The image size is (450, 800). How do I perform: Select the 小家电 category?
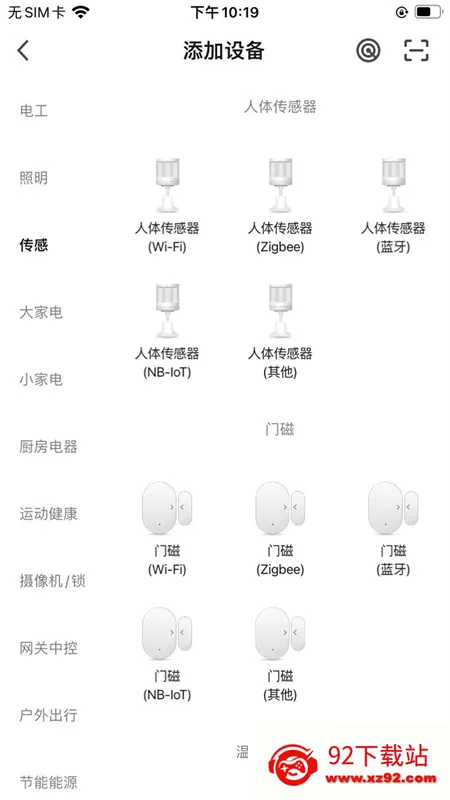[41, 380]
